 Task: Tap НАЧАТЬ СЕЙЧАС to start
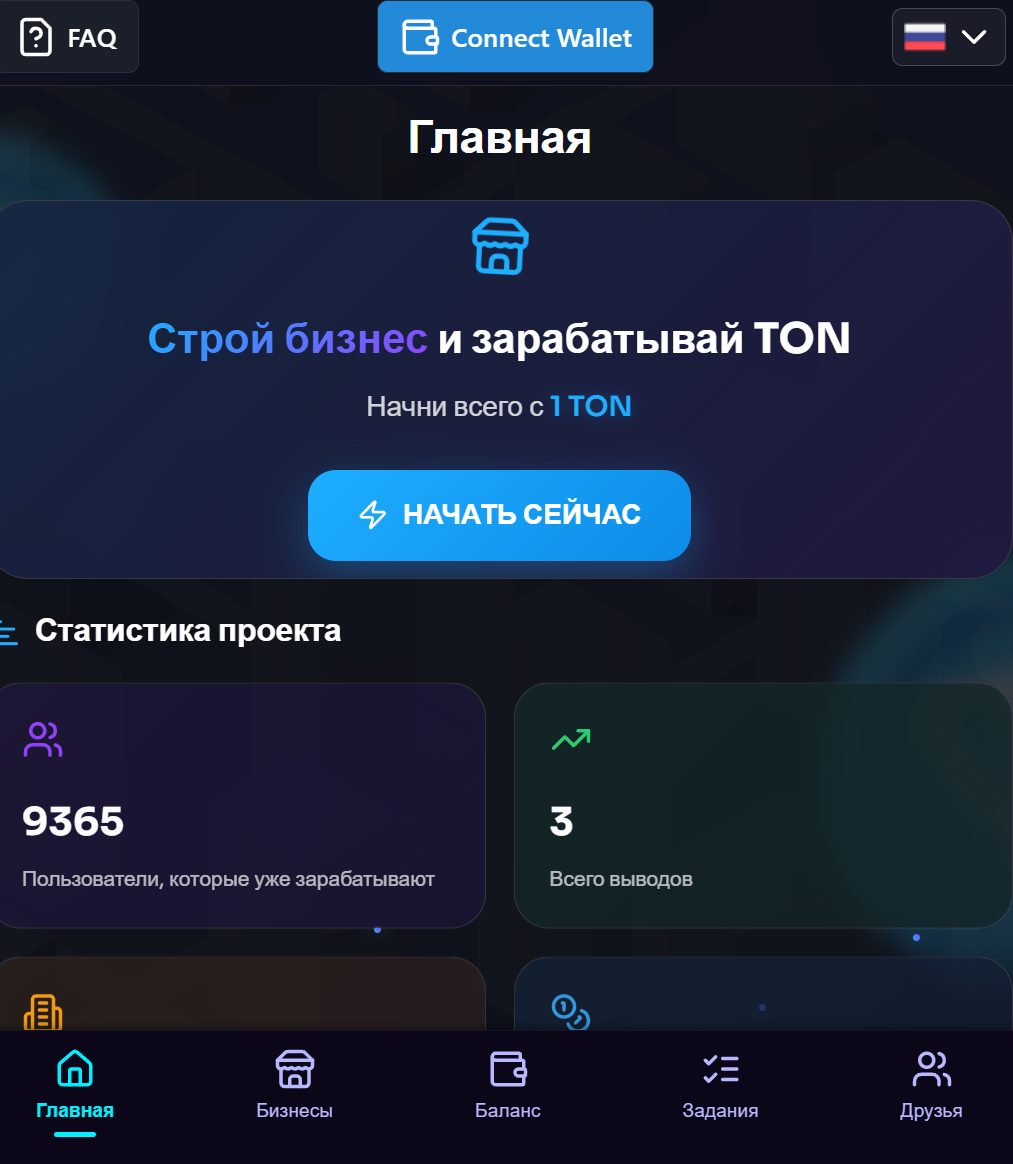point(499,515)
